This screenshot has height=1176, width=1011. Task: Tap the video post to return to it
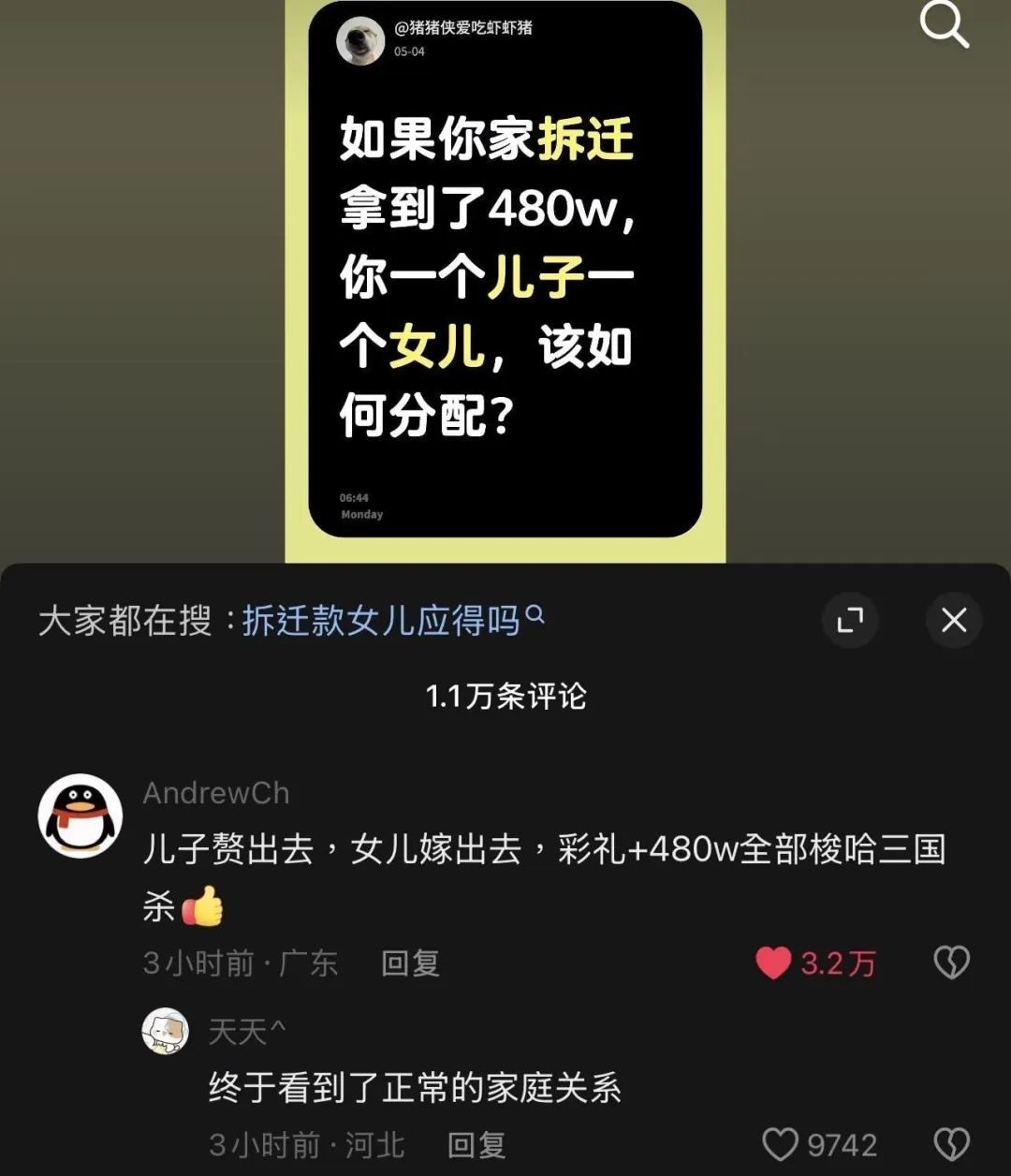[505, 281]
